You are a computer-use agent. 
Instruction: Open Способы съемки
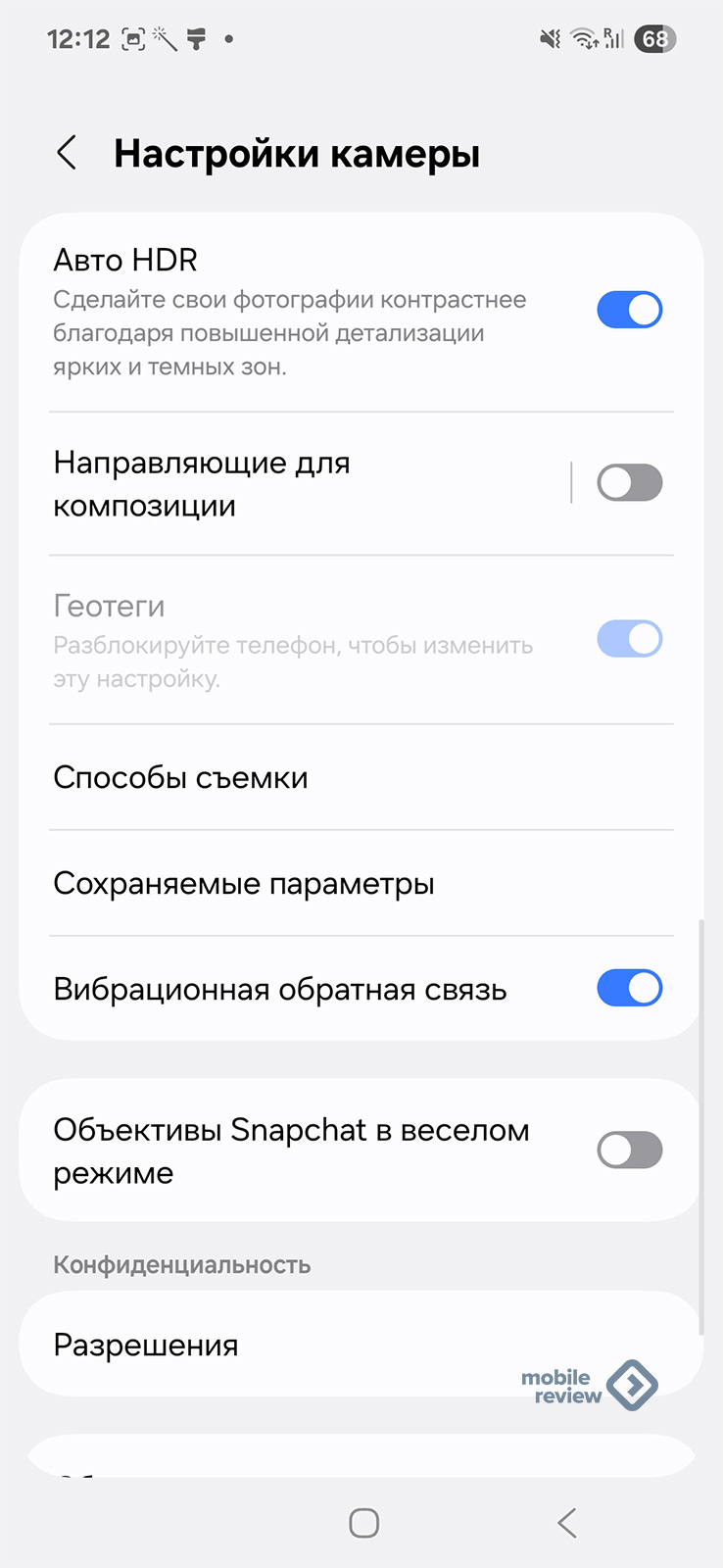point(361,778)
